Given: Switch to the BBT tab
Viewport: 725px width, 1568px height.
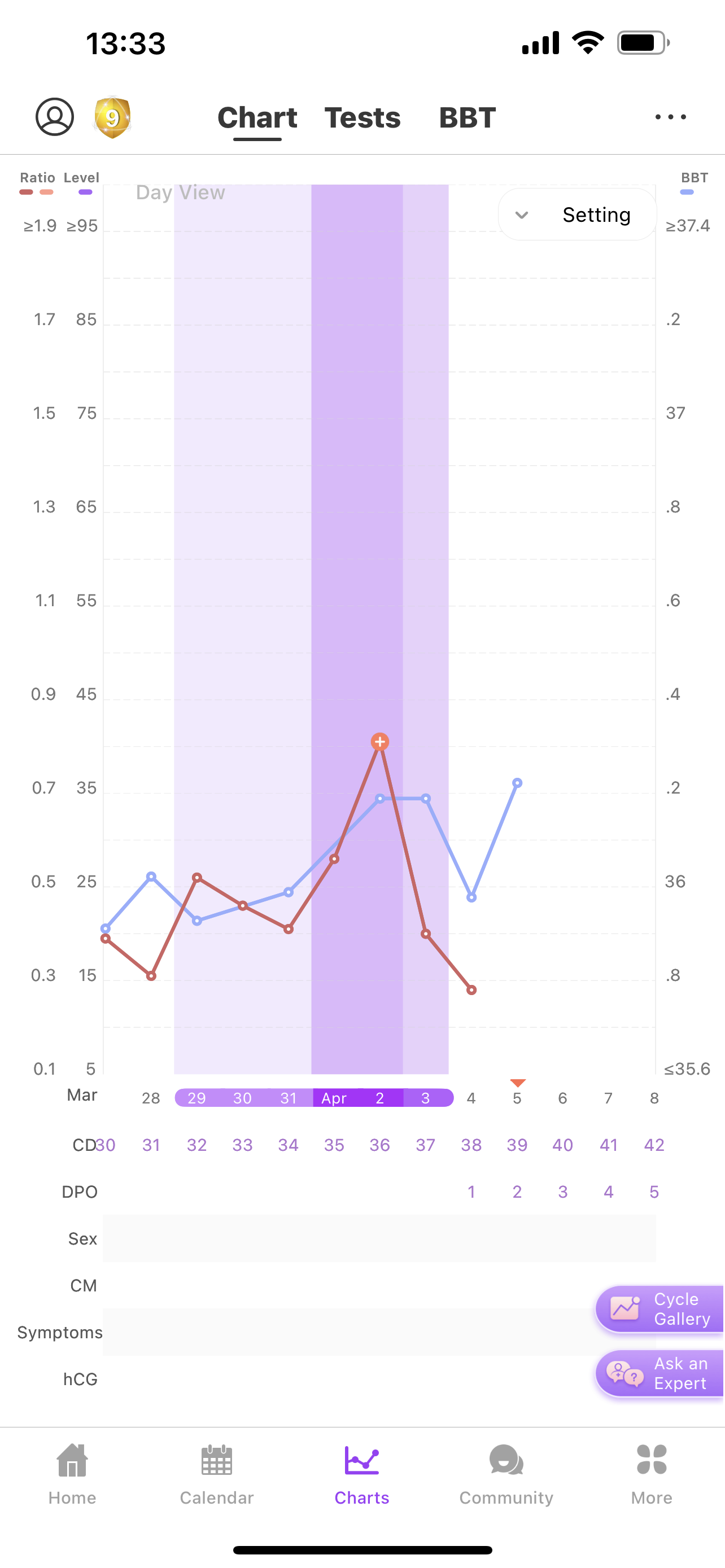Looking at the screenshot, I should click(x=467, y=117).
